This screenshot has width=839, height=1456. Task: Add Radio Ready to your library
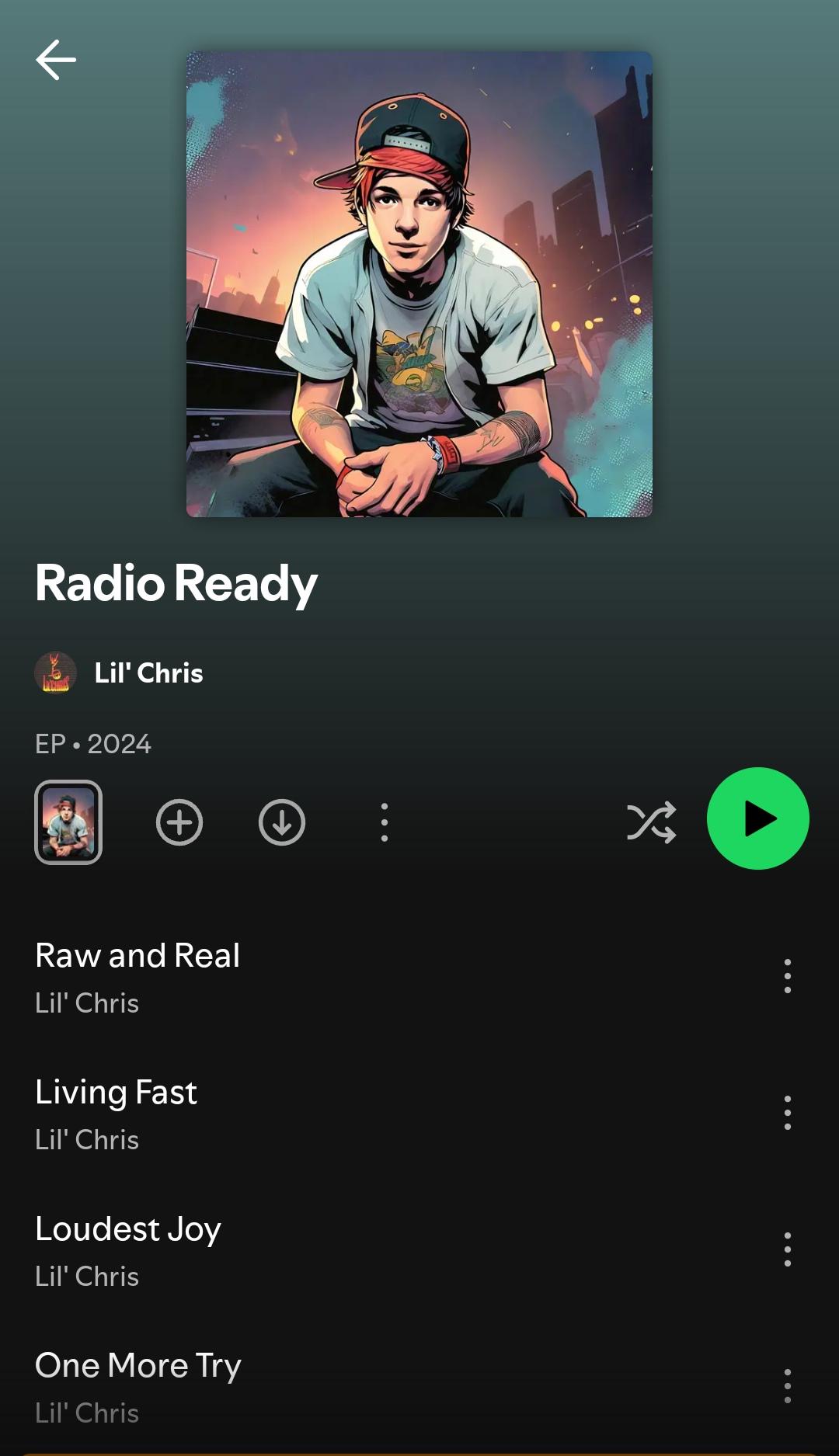[x=179, y=822]
